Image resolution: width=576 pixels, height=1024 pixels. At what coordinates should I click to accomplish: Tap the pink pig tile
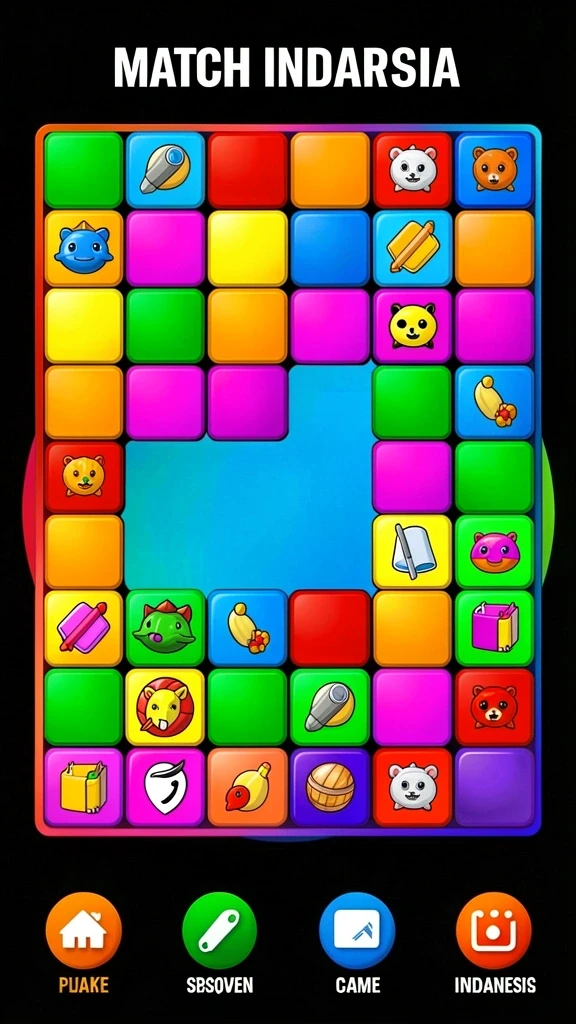(494, 552)
